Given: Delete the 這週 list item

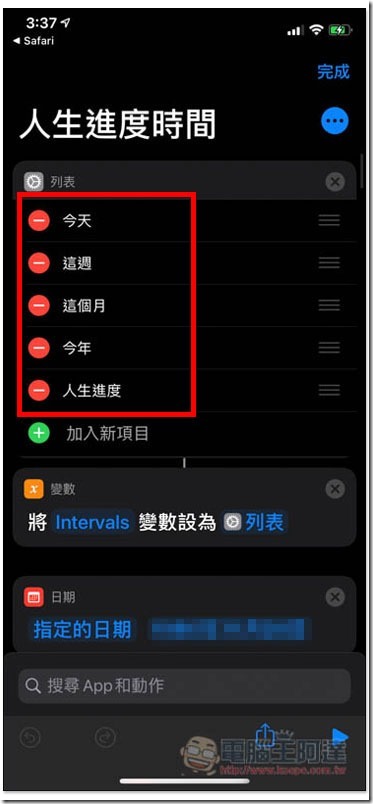Looking at the screenshot, I should [38, 264].
